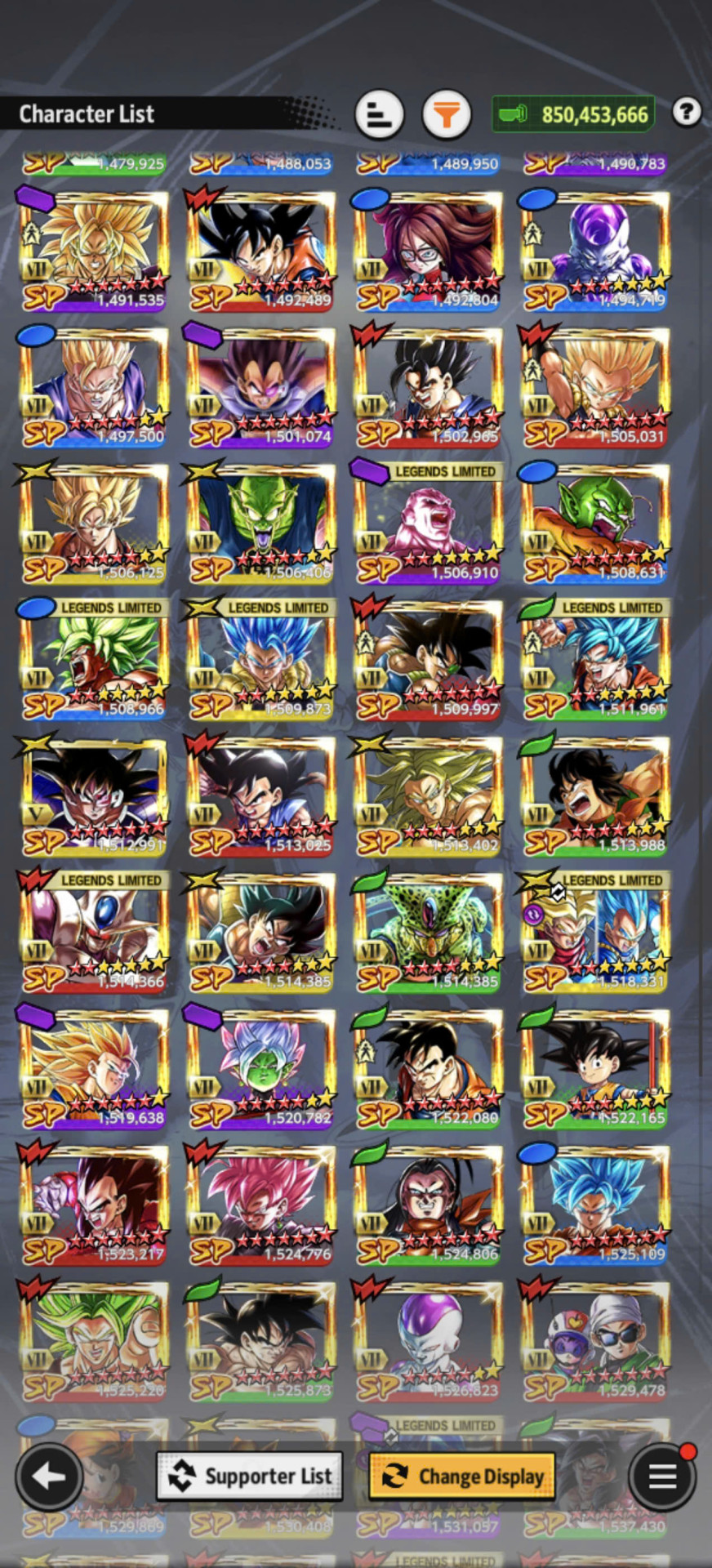Image resolution: width=712 pixels, height=1568 pixels.
Task: Open the question mark help
Action: pyautogui.click(x=687, y=112)
